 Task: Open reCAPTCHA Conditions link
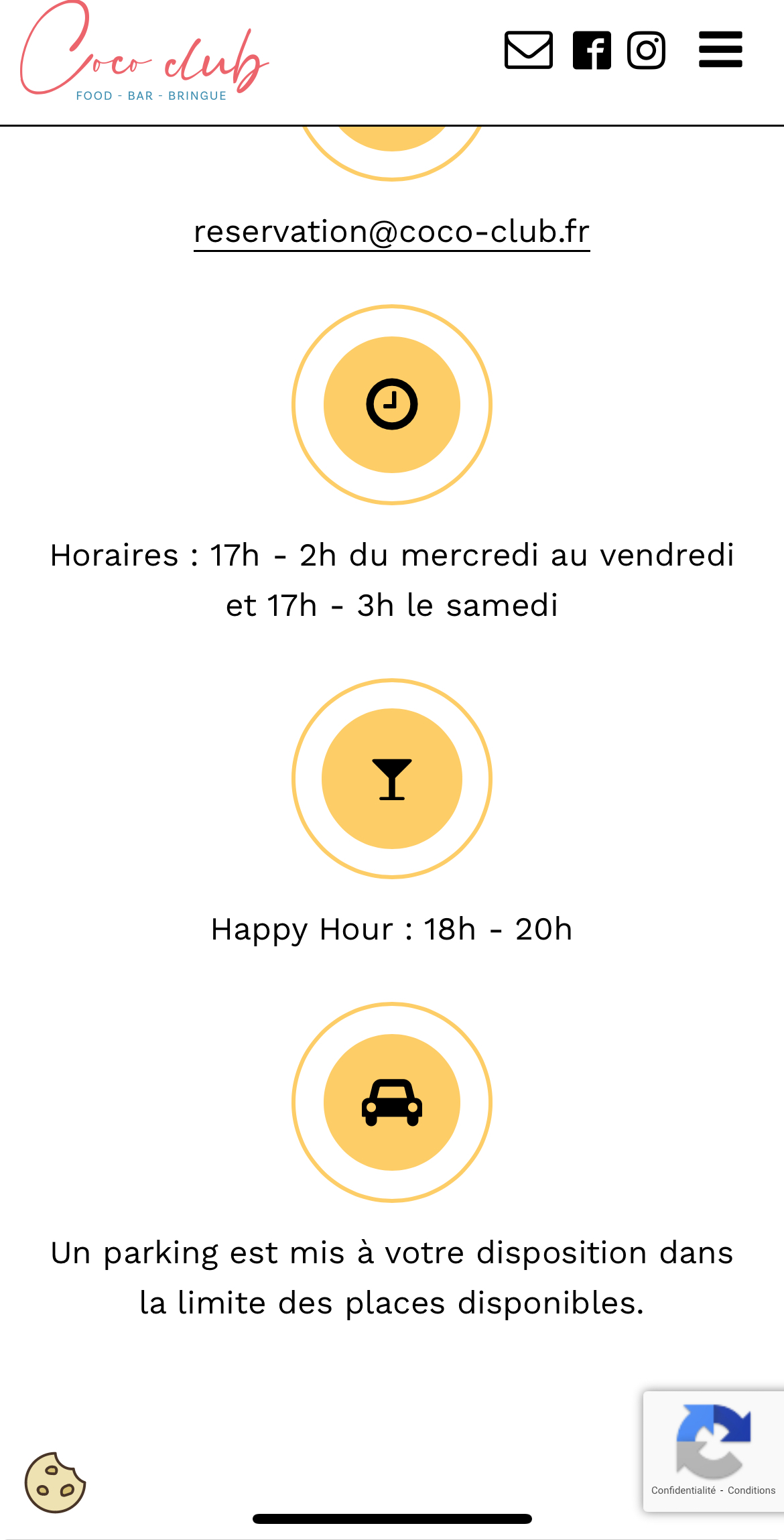[751, 1490]
